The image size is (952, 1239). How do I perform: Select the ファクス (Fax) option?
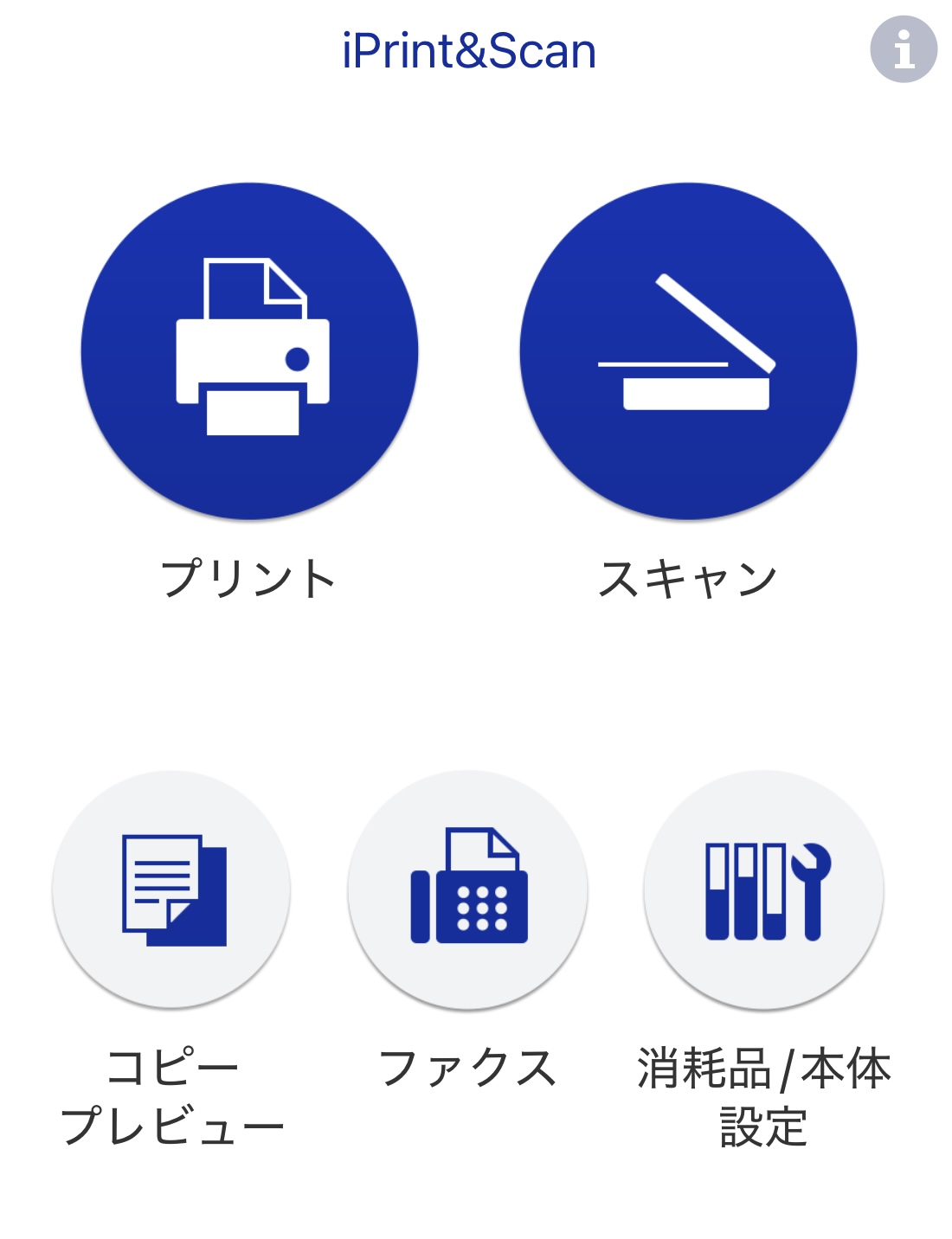click(x=467, y=889)
